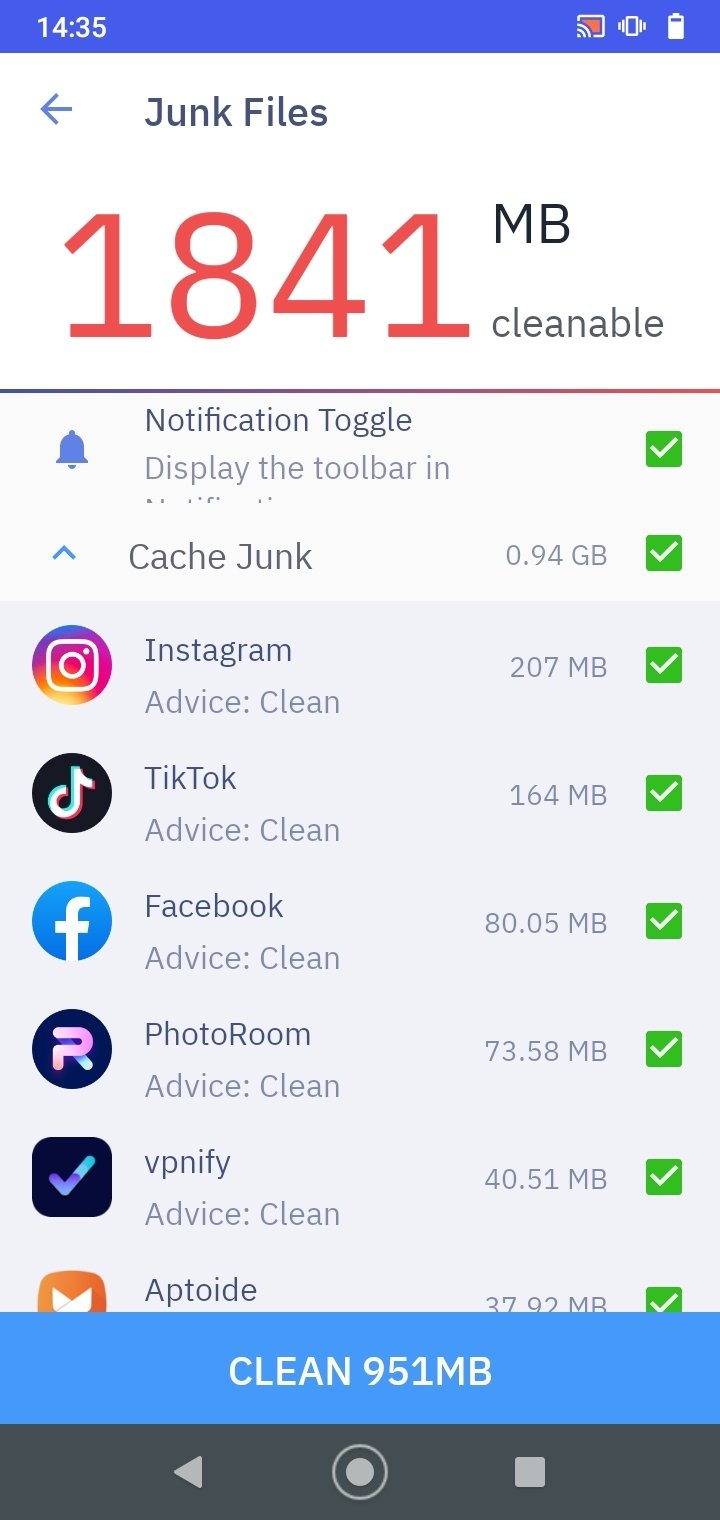Deselect TikTok cache checkbox
This screenshot has width=720, height=1520.
tap(664, 793)
